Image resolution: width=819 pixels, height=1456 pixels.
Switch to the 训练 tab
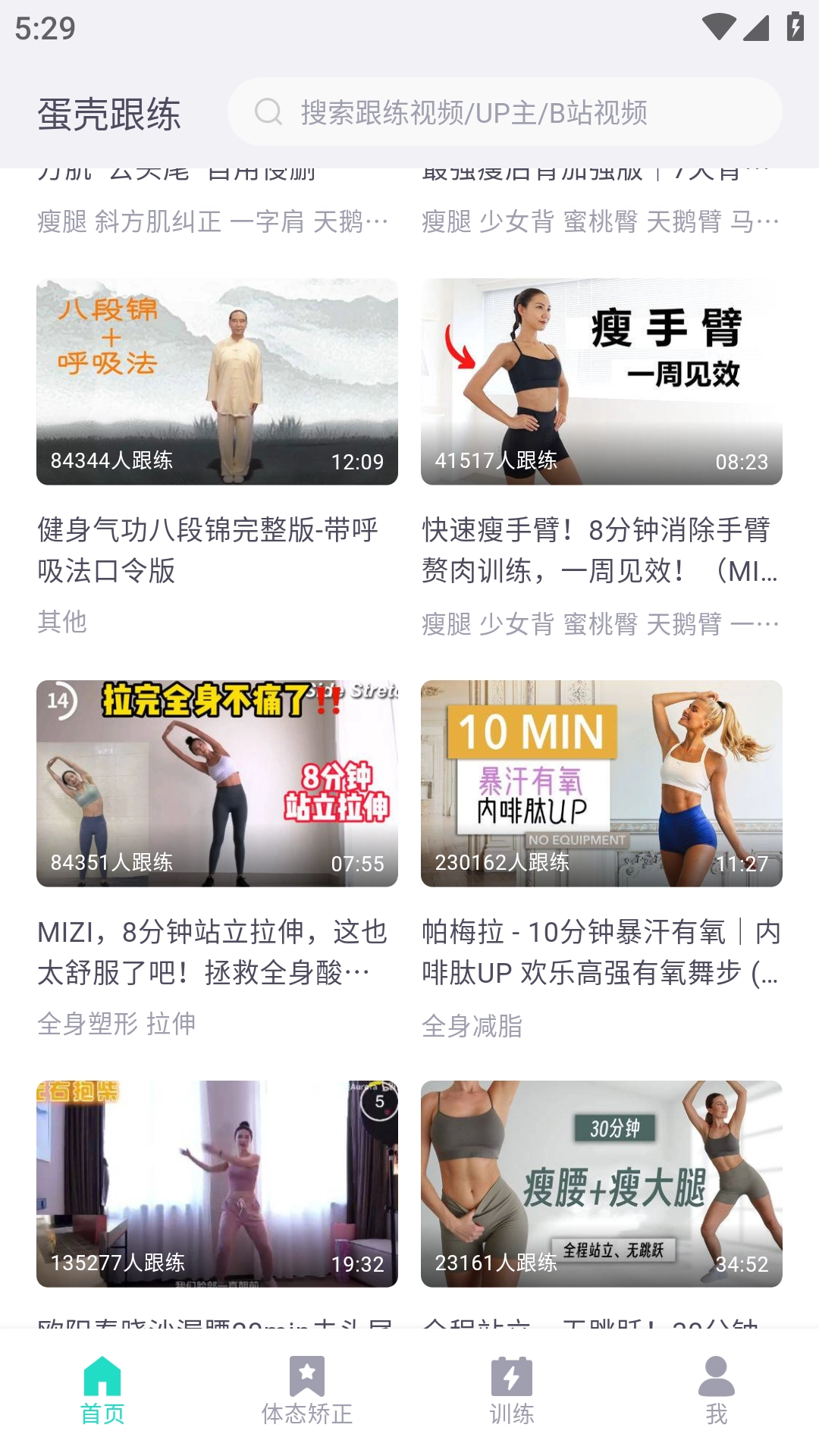pyautogui.click(x=512, y=1391)
